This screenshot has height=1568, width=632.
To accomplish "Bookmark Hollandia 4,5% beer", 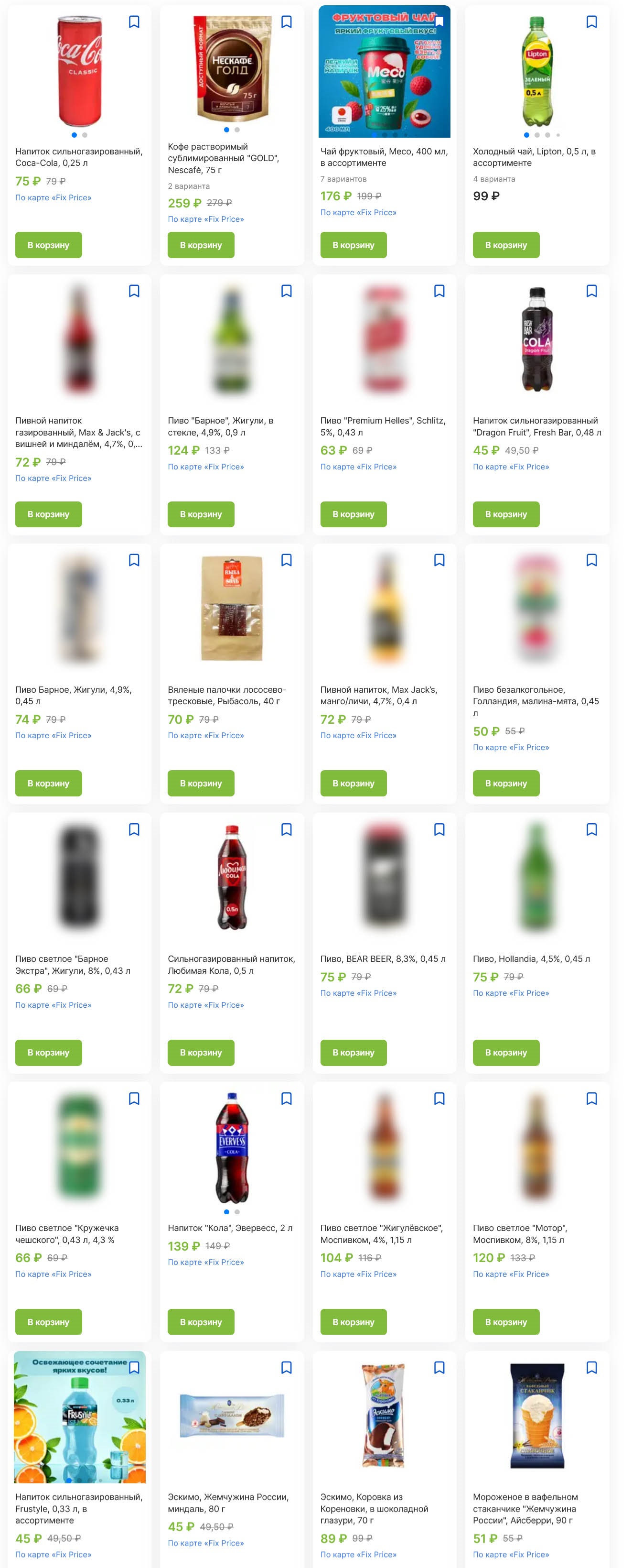I will click(x=591, y=829).
